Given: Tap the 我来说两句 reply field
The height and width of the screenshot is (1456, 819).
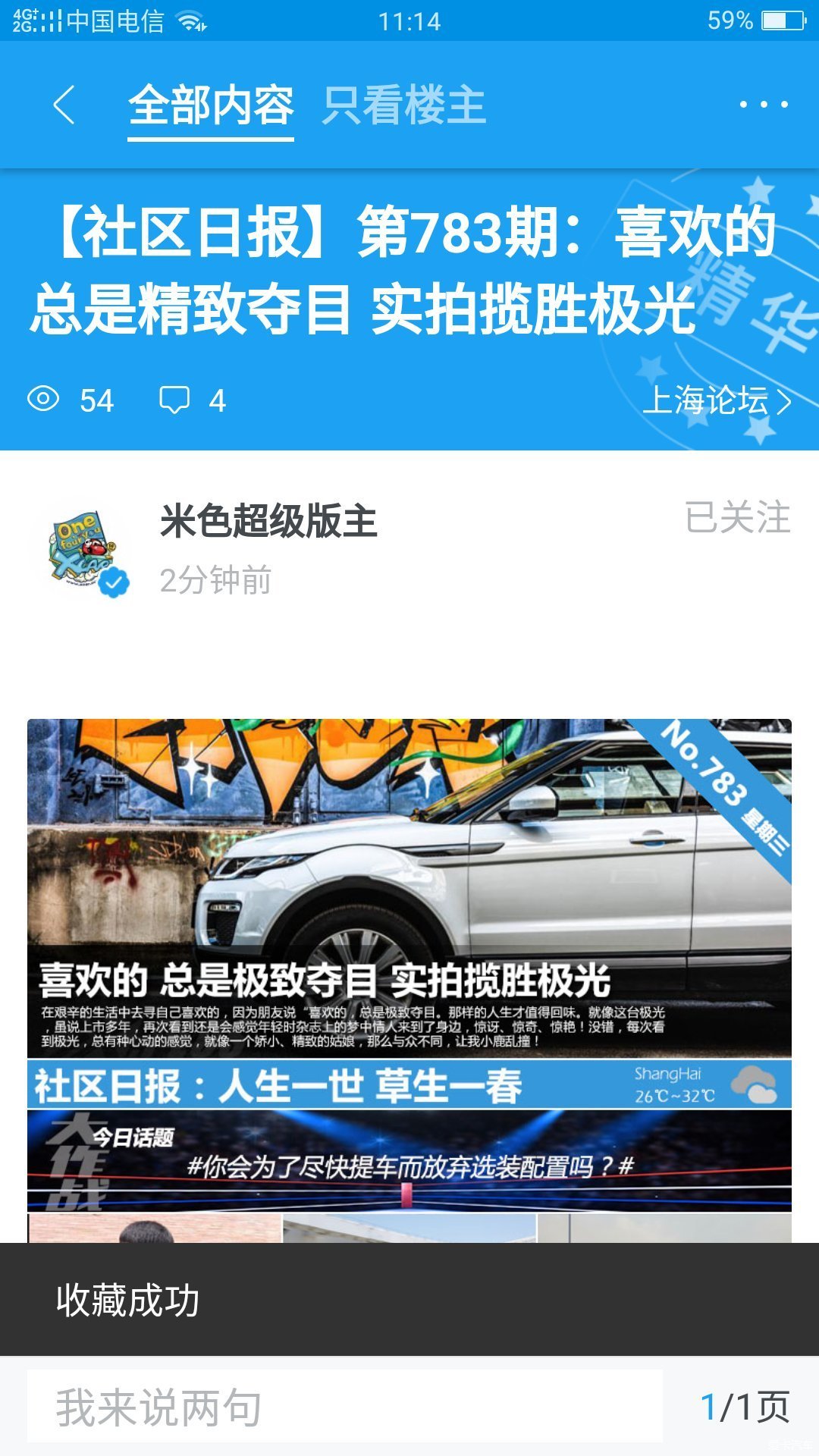Looking at the screenshot, I should point(345,1407).
